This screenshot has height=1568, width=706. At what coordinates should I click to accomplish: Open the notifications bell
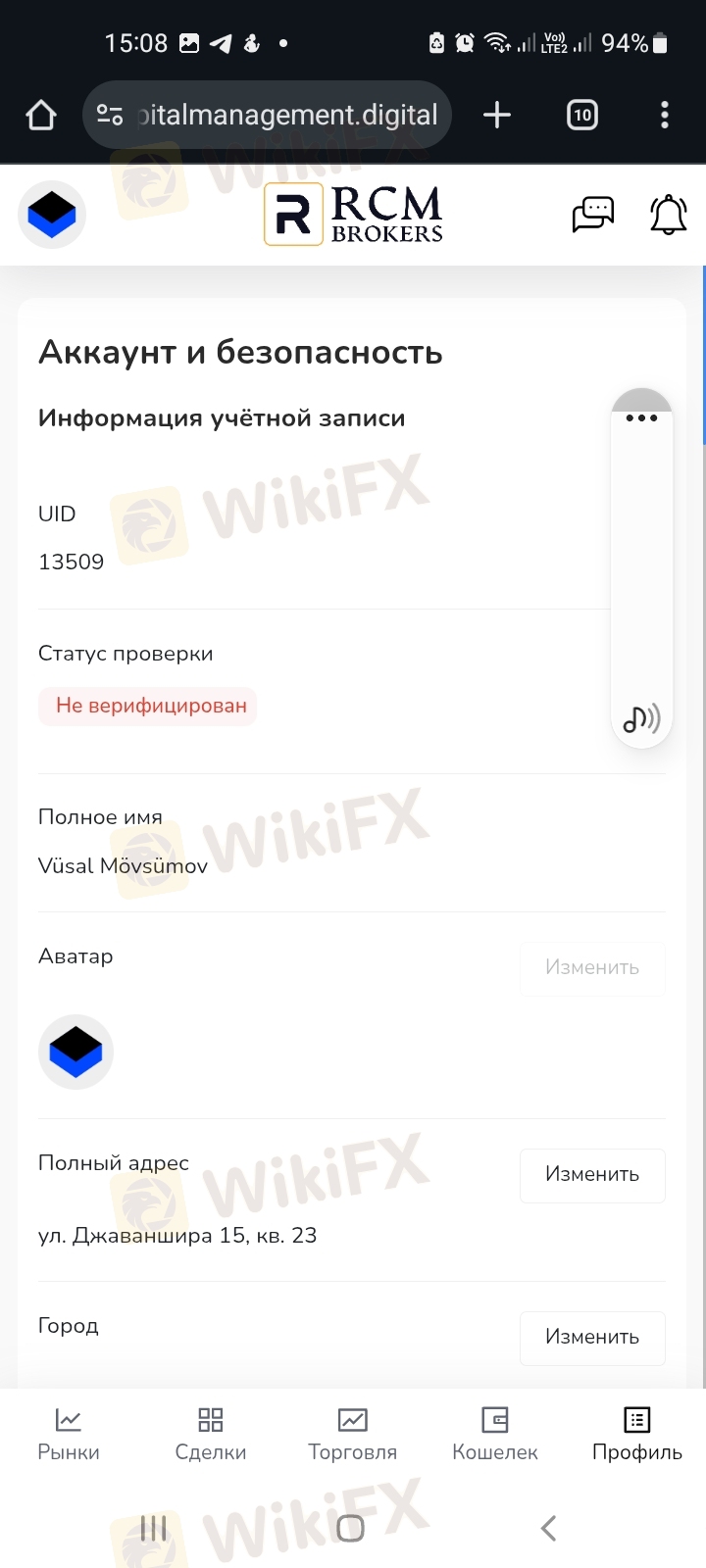click(x=669, y=215)
